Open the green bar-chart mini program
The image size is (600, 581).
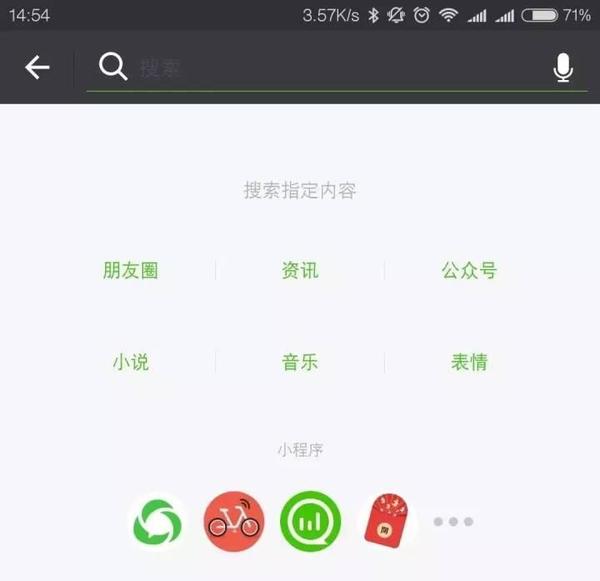310,521
